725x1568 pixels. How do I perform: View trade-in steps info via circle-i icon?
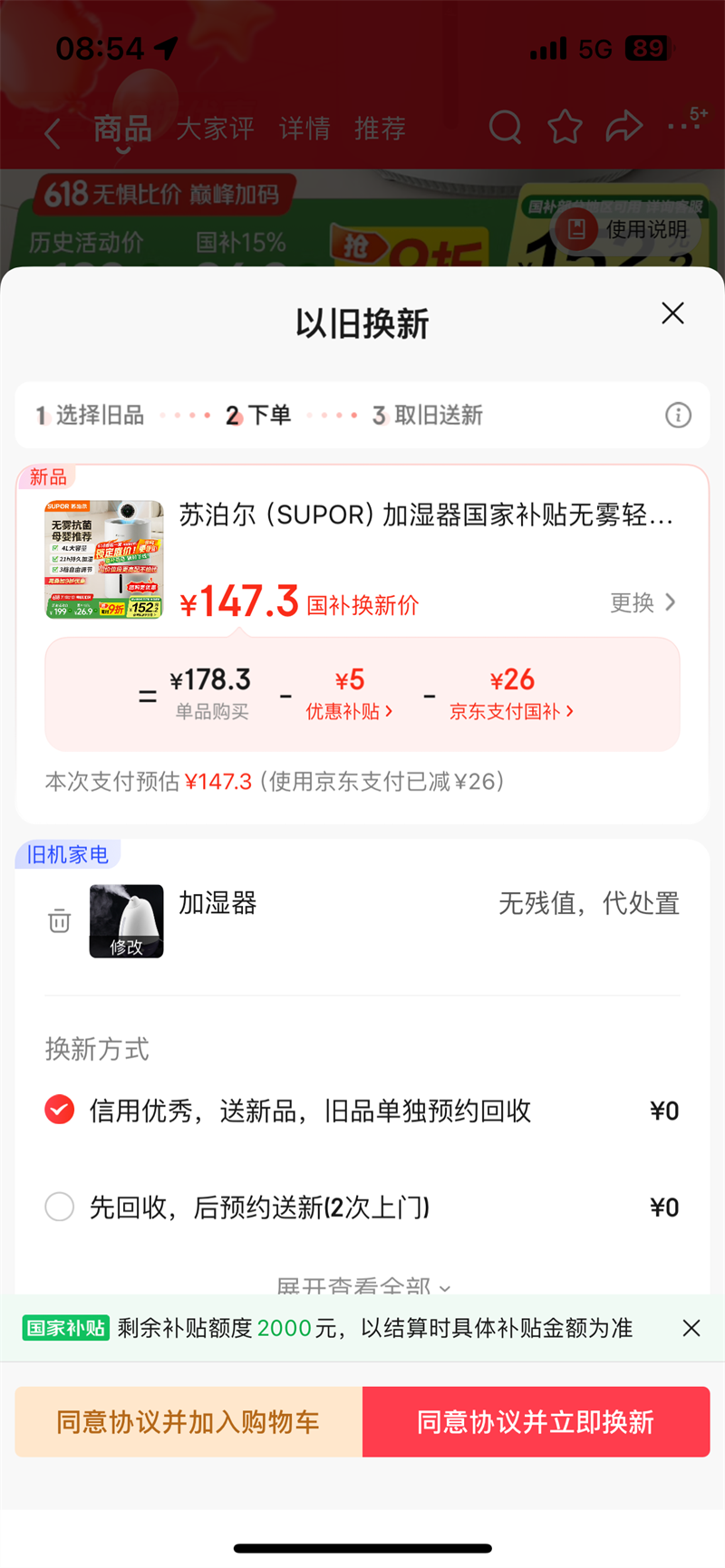coord(678,416)
